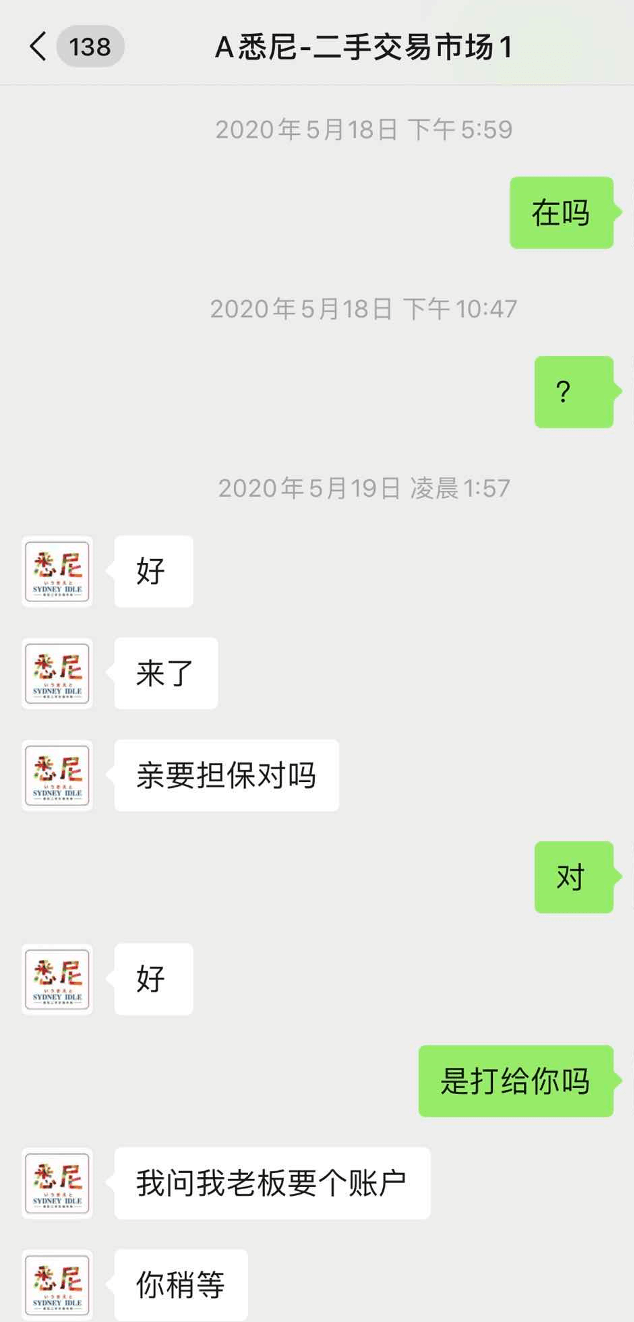Open profile from avatar beside "来了"
This screenshot has height=1322, width=634.
point(57,673)
